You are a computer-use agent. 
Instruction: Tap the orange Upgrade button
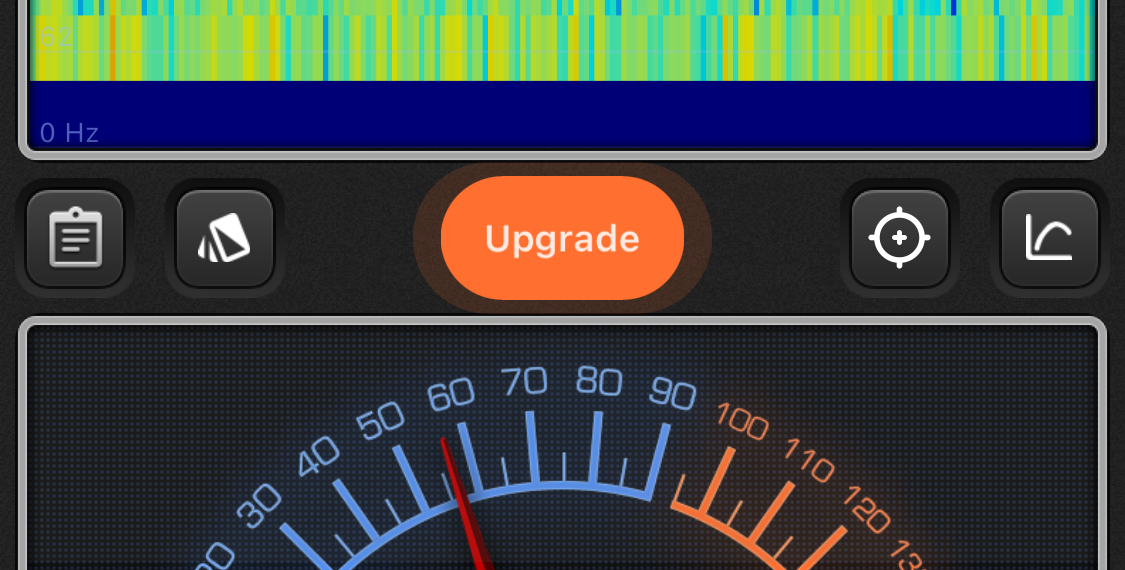click(562, 238)
